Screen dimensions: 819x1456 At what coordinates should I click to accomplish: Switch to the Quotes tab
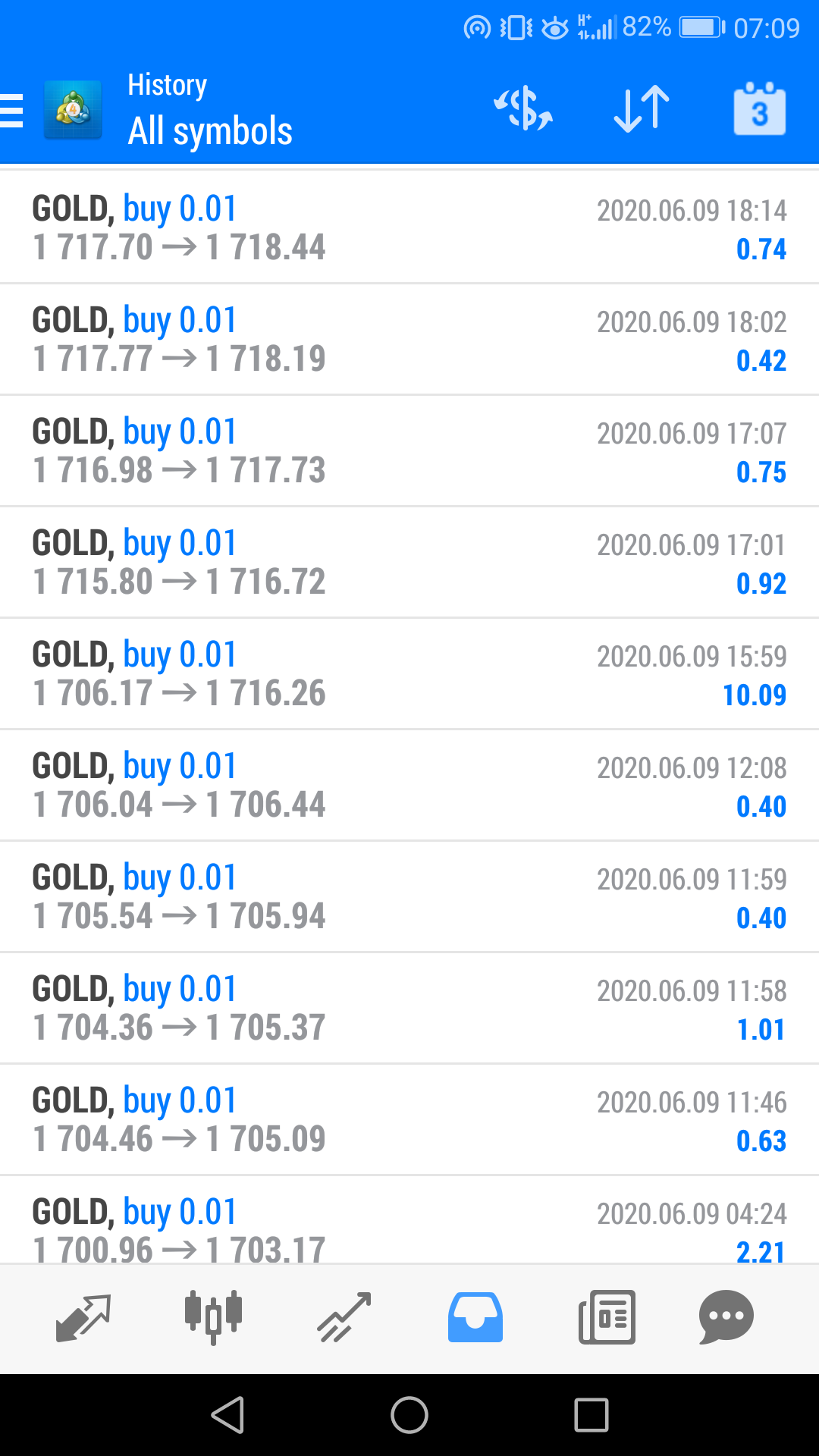pyautogui.click(x=83, y=1318)
